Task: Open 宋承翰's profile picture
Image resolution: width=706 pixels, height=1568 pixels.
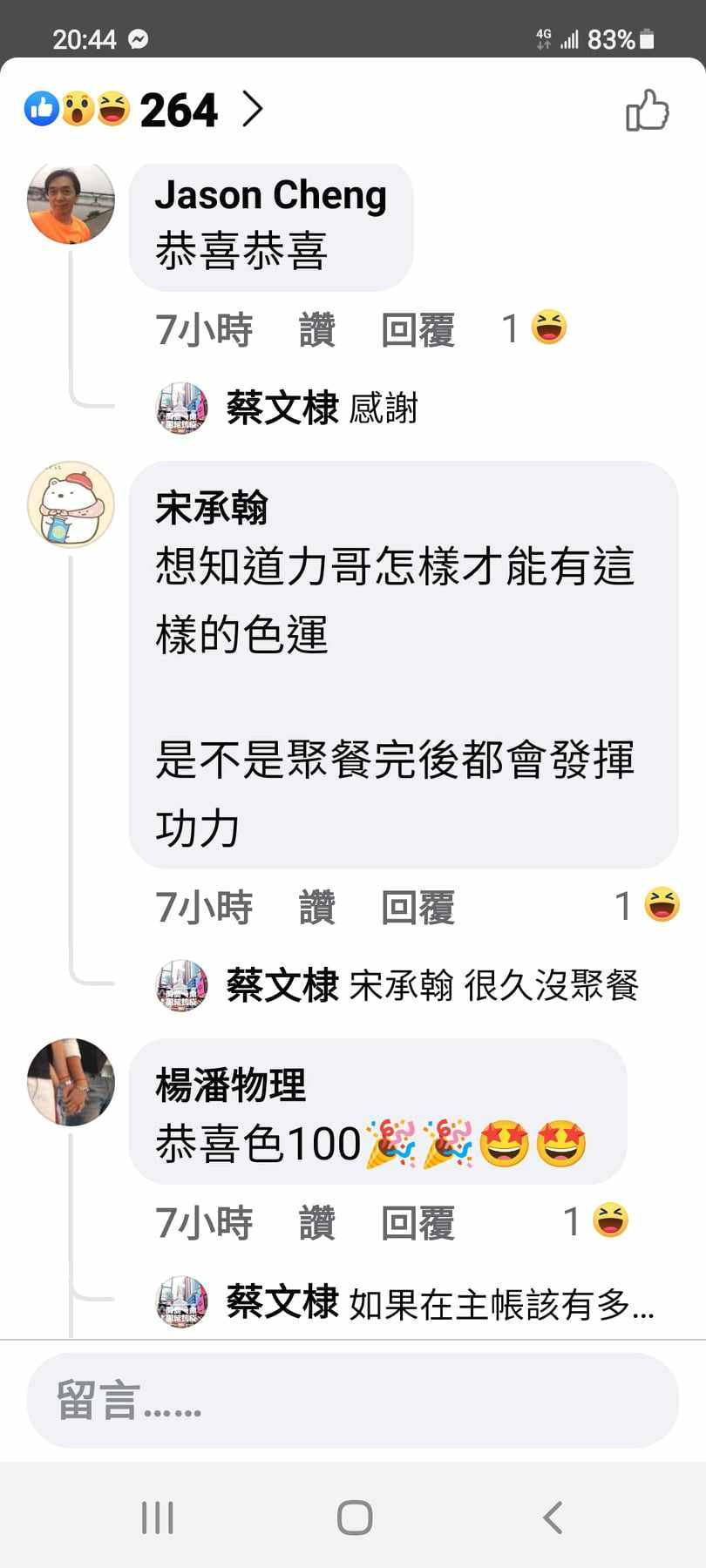Action: [x=71, y=504]
